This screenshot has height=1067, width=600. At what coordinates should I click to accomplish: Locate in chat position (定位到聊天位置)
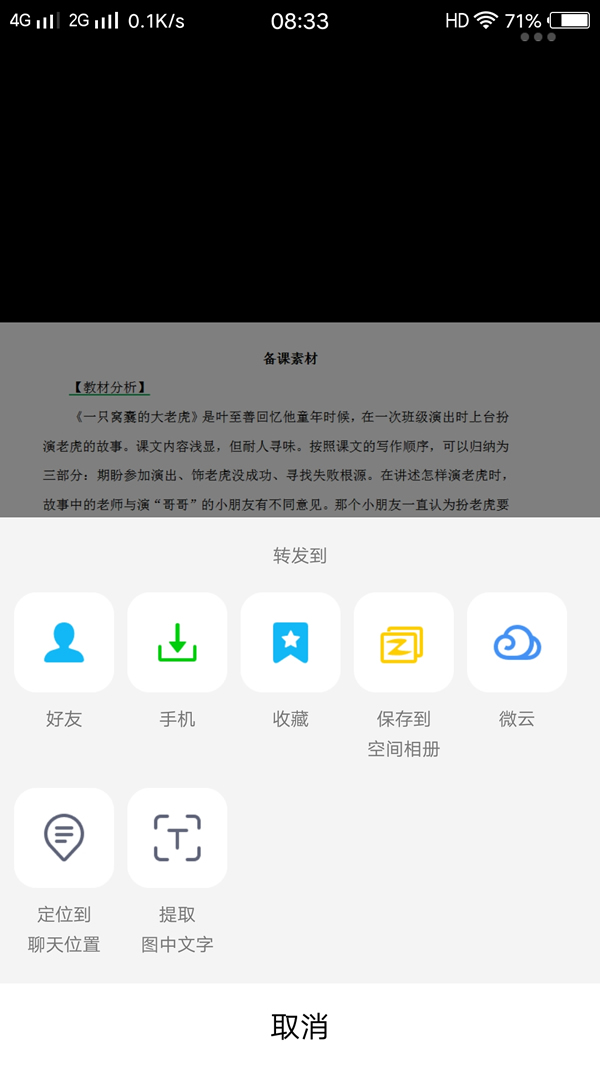point(64,838)
